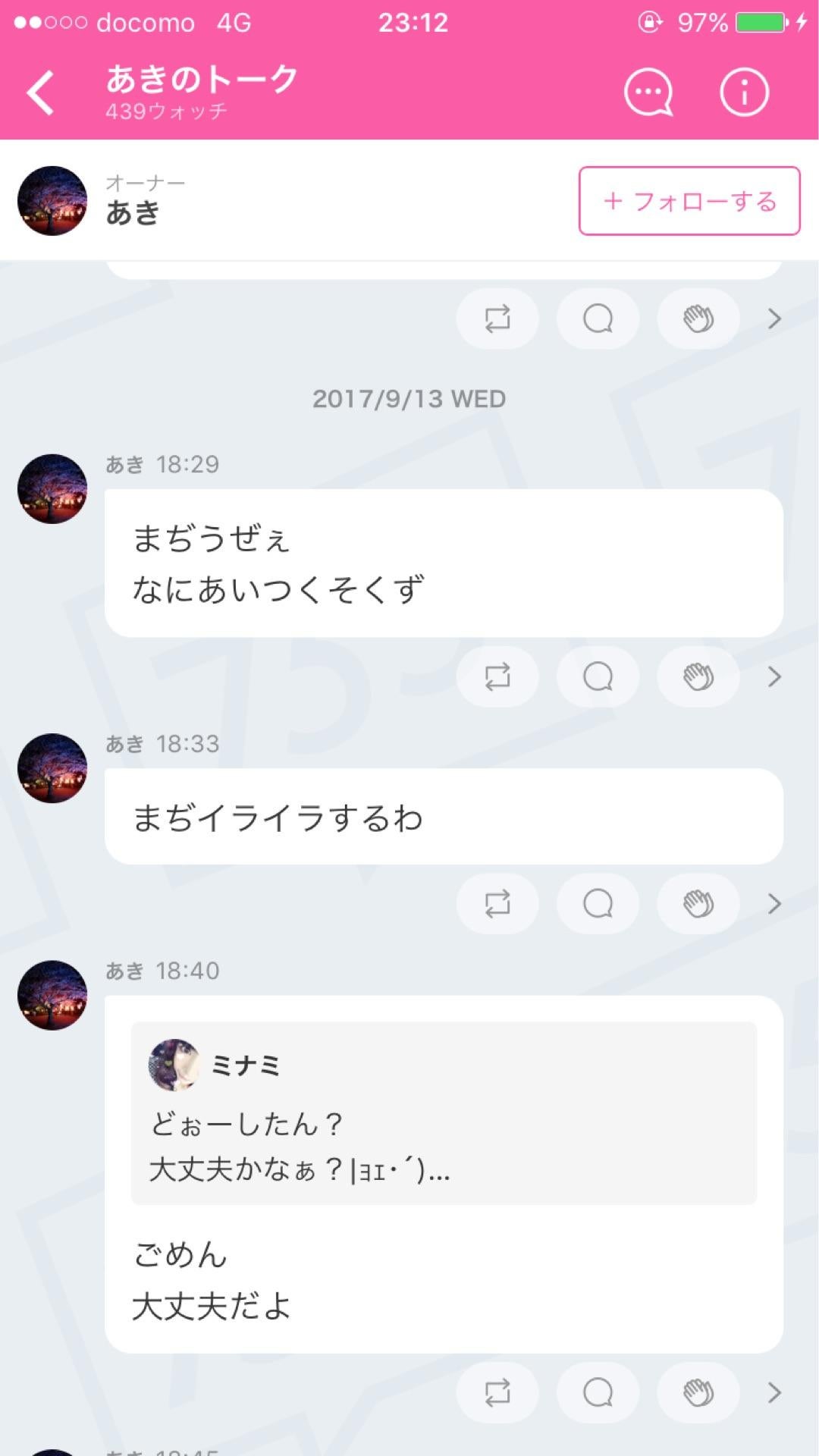Repost the bottom 18:40 message
819x1456 pixels.
[x=497, y=1392]
